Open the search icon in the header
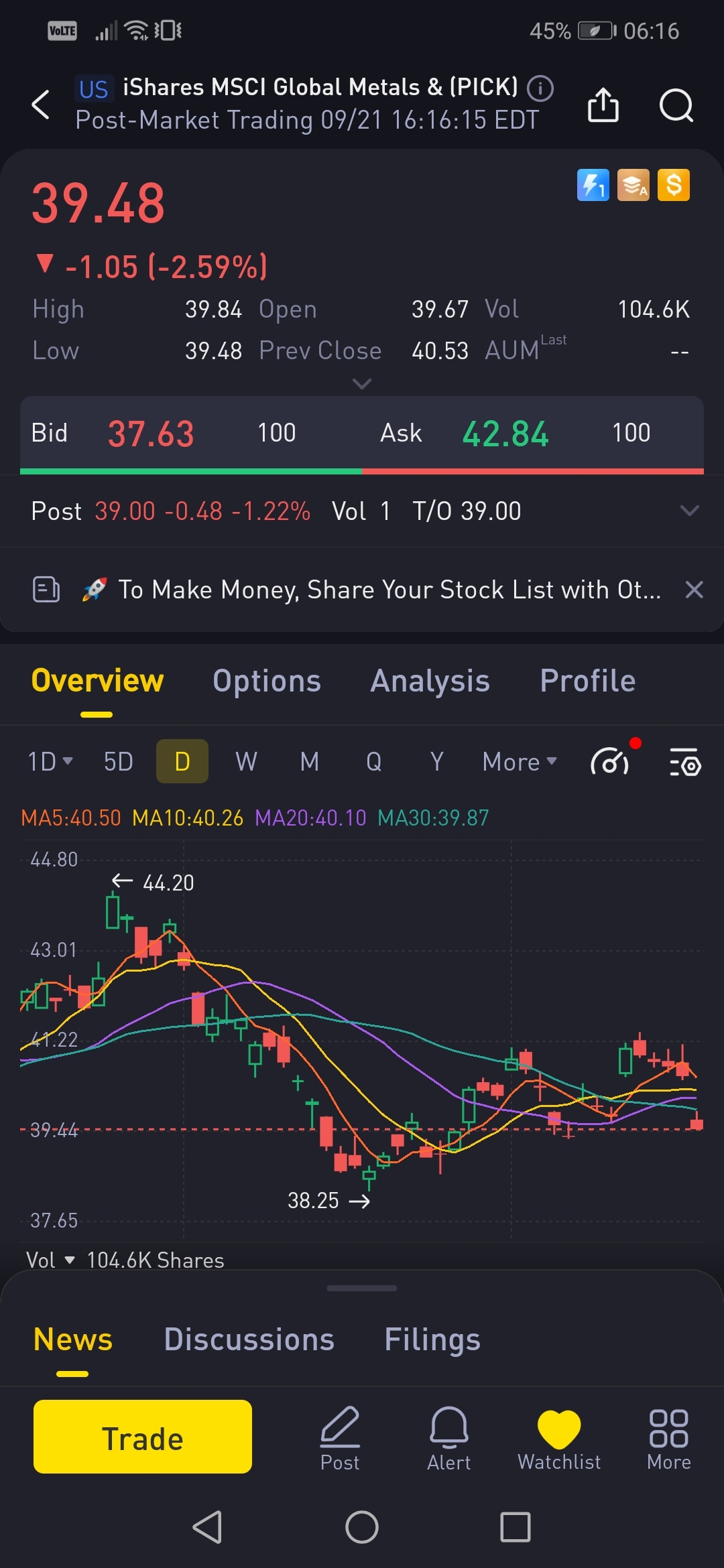Image resolution: width=724 pixels, height=1568 pixels. pos(676,105)
